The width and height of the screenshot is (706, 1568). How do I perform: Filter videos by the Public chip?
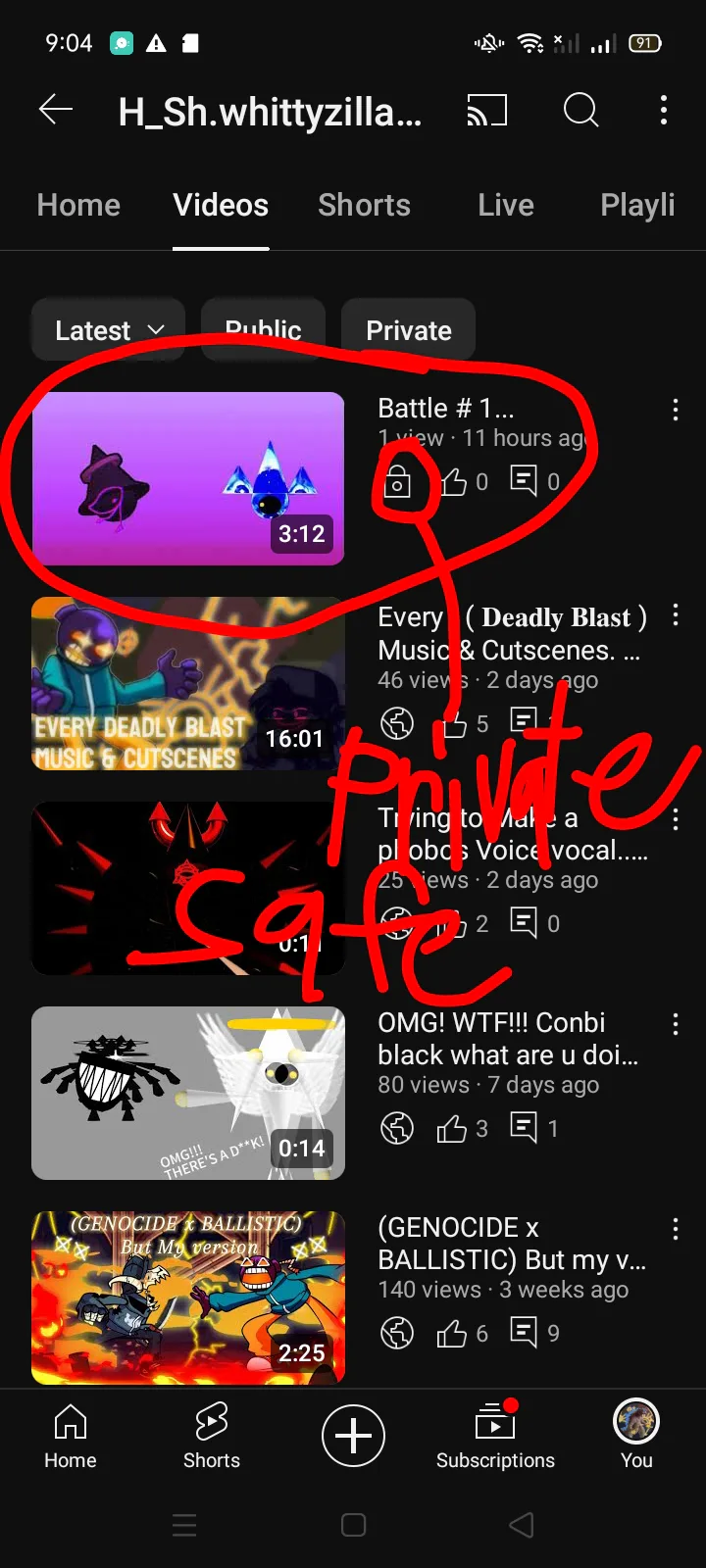(263, 330)
